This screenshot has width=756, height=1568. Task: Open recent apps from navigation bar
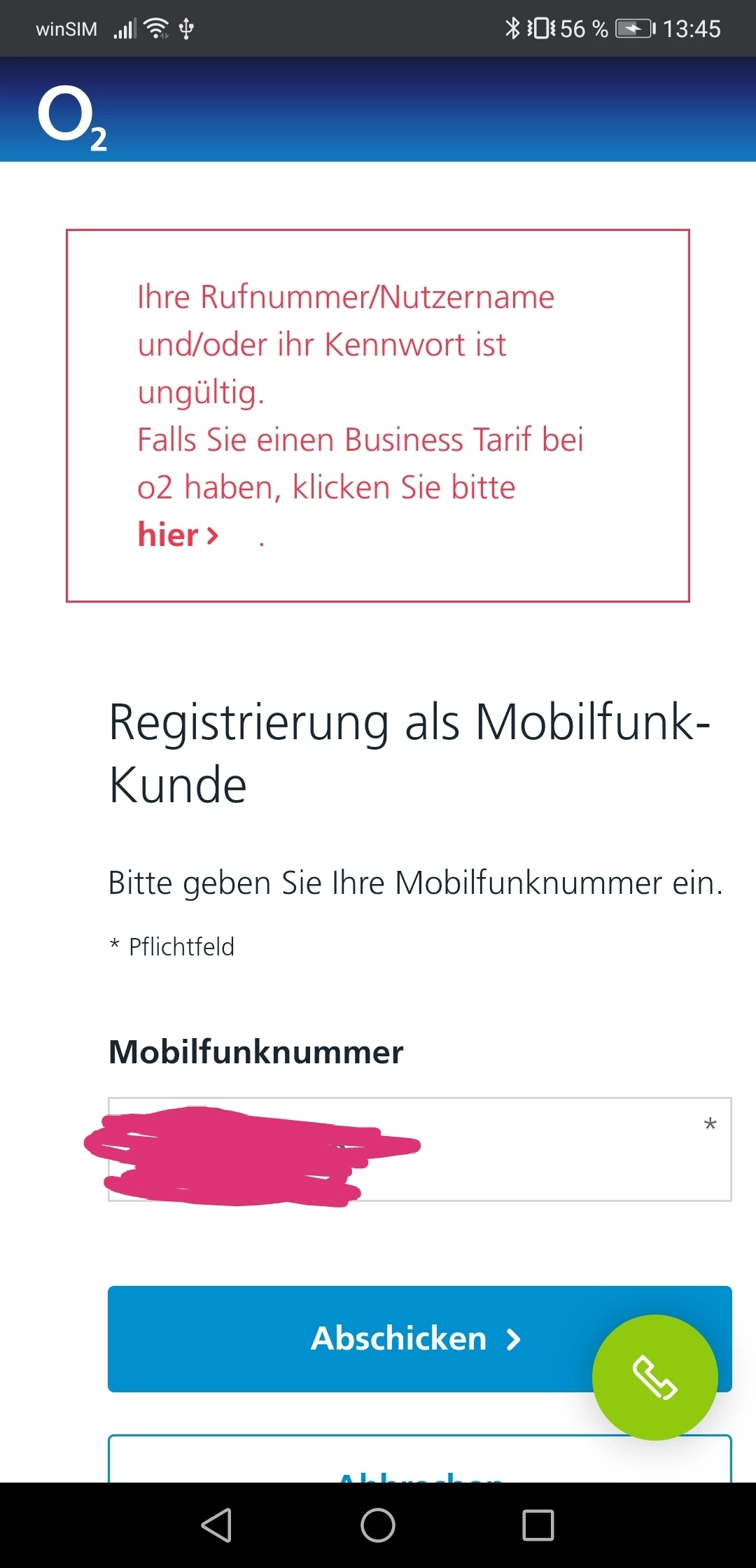click(538, 1525)
